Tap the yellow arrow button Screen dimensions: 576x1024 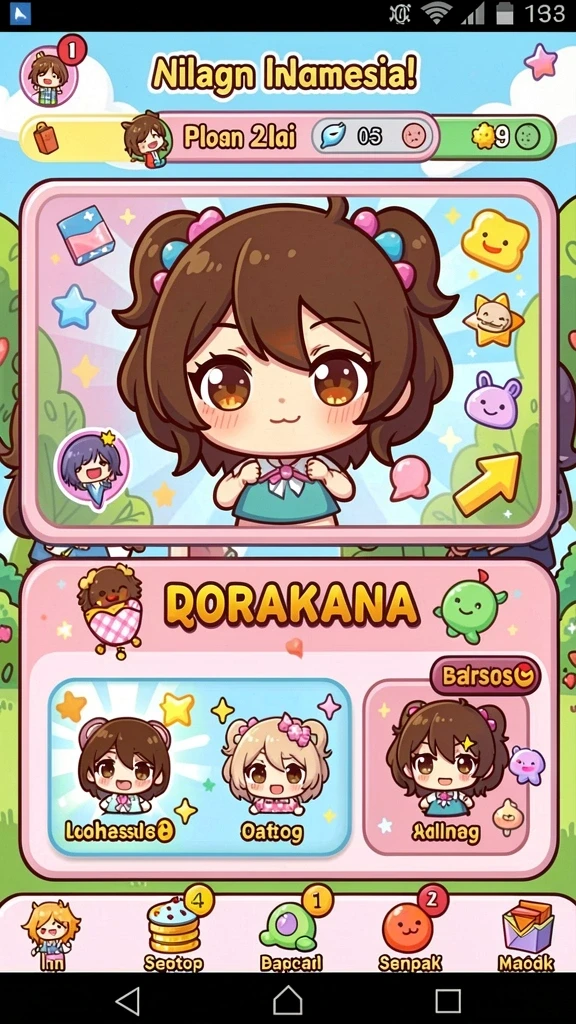coord(487,483)
